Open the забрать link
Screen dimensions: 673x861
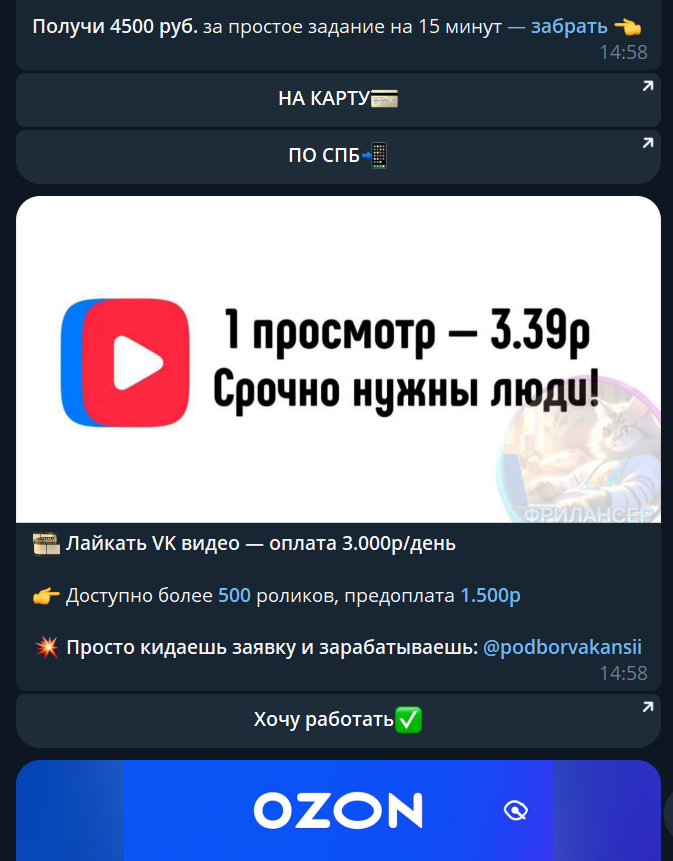pyautogui.click(x=568, y=26)
